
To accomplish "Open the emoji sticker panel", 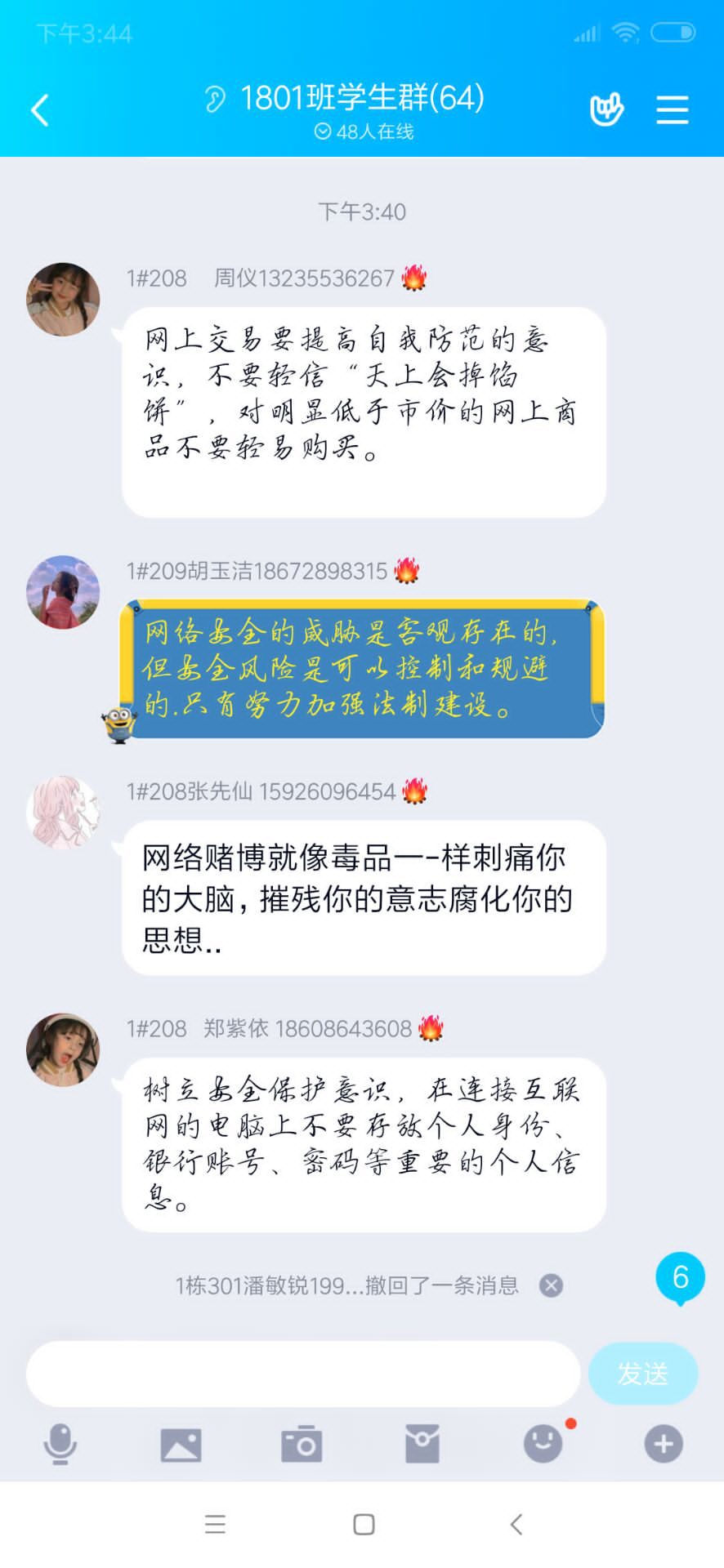I will 543,1444.
